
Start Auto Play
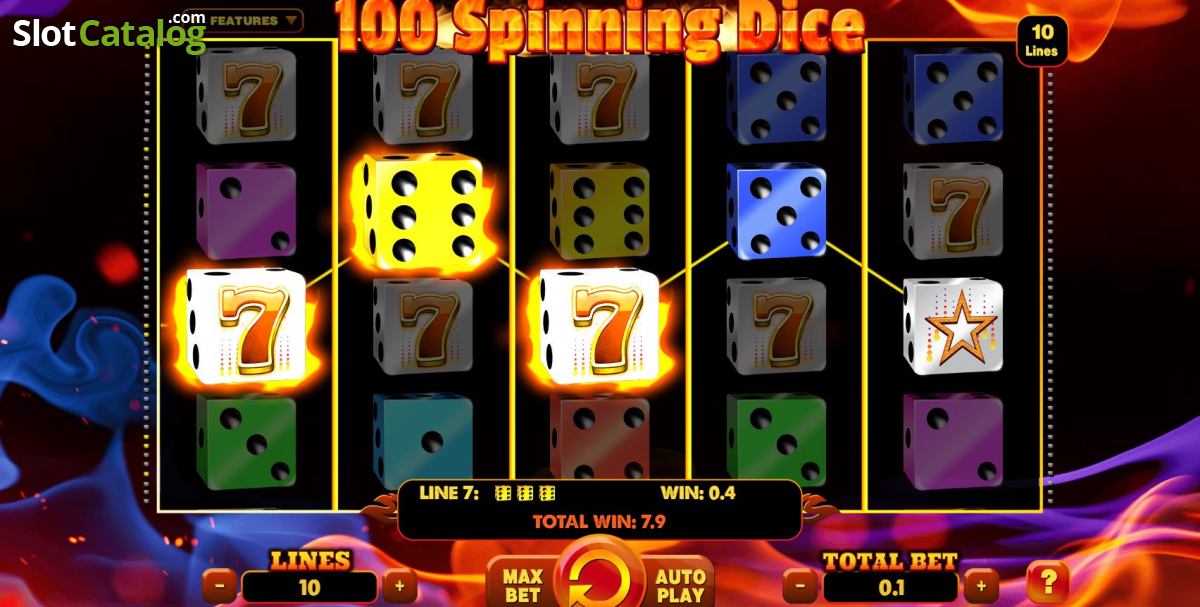[681, 584]
